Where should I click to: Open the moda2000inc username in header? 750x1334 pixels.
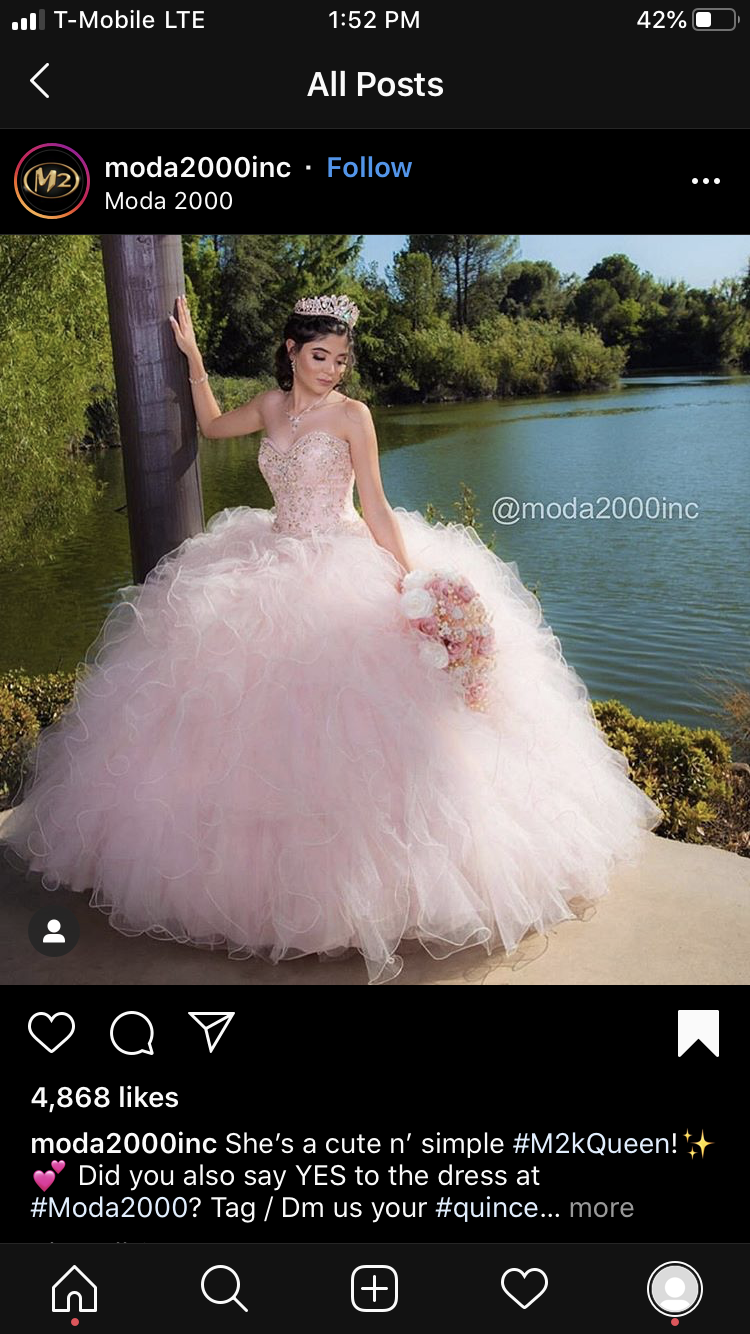[x=198, y=168]
